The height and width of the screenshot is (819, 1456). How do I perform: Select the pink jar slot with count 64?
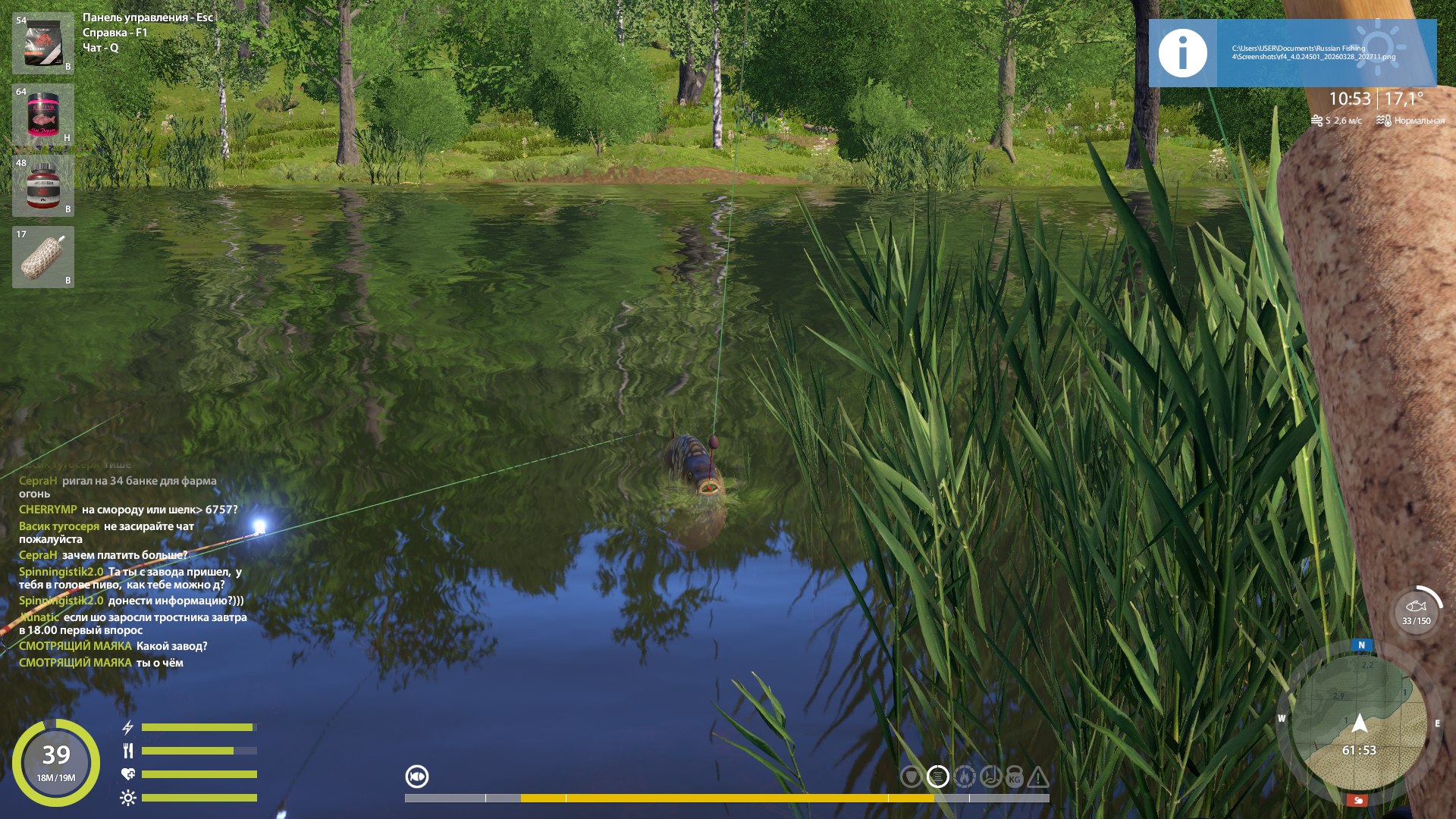(x=43, y=115)
